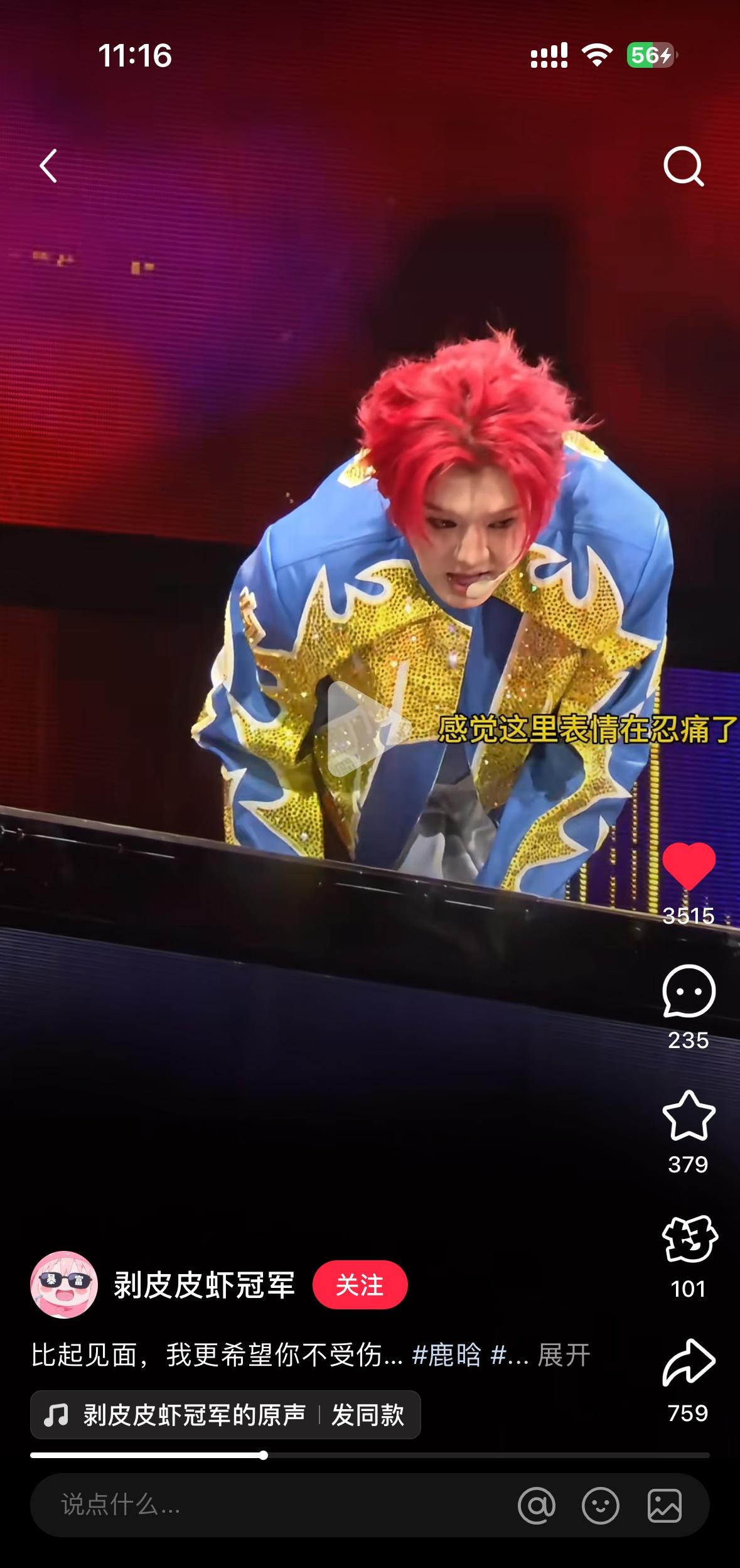Open the comments bubble icon

689,992
